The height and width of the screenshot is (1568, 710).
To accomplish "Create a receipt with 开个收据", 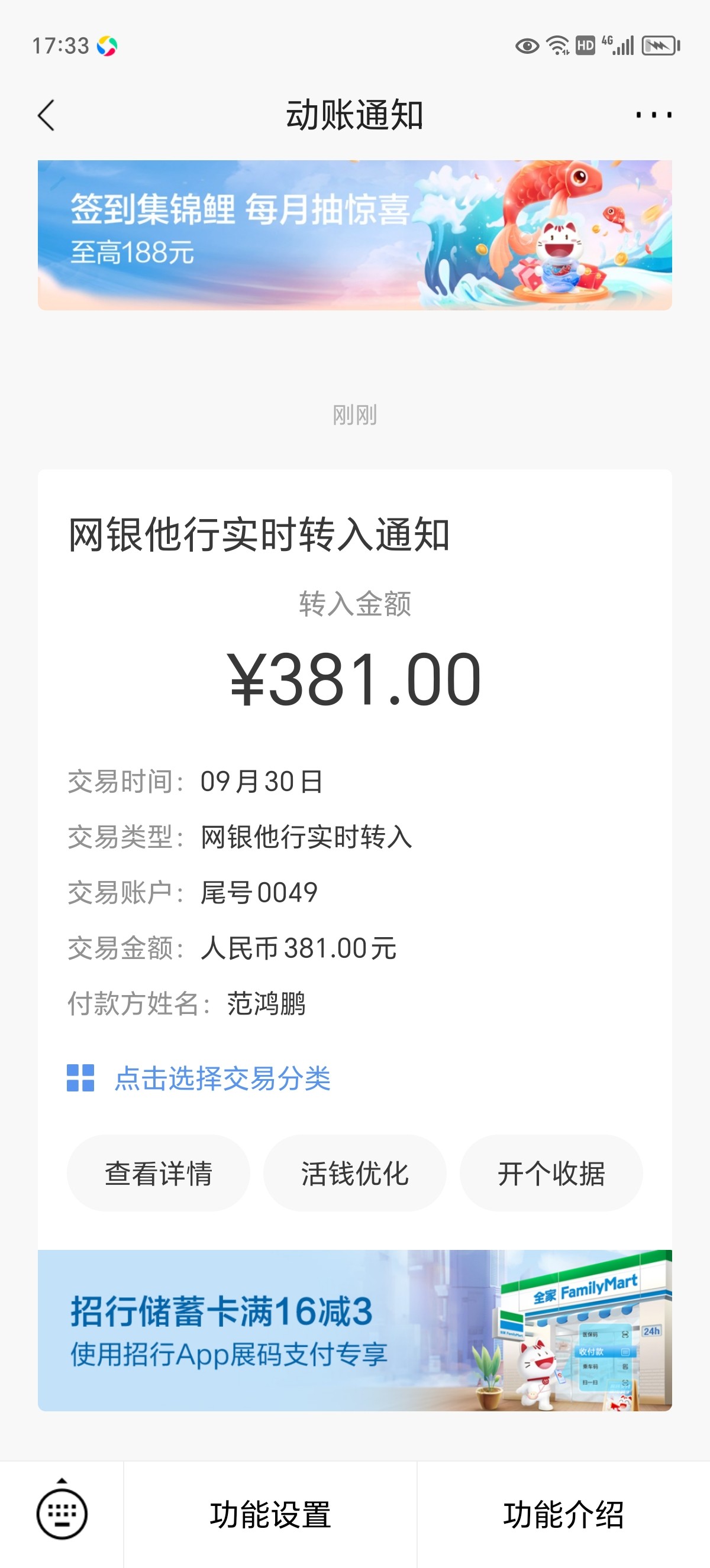I will coord(551,1173).
